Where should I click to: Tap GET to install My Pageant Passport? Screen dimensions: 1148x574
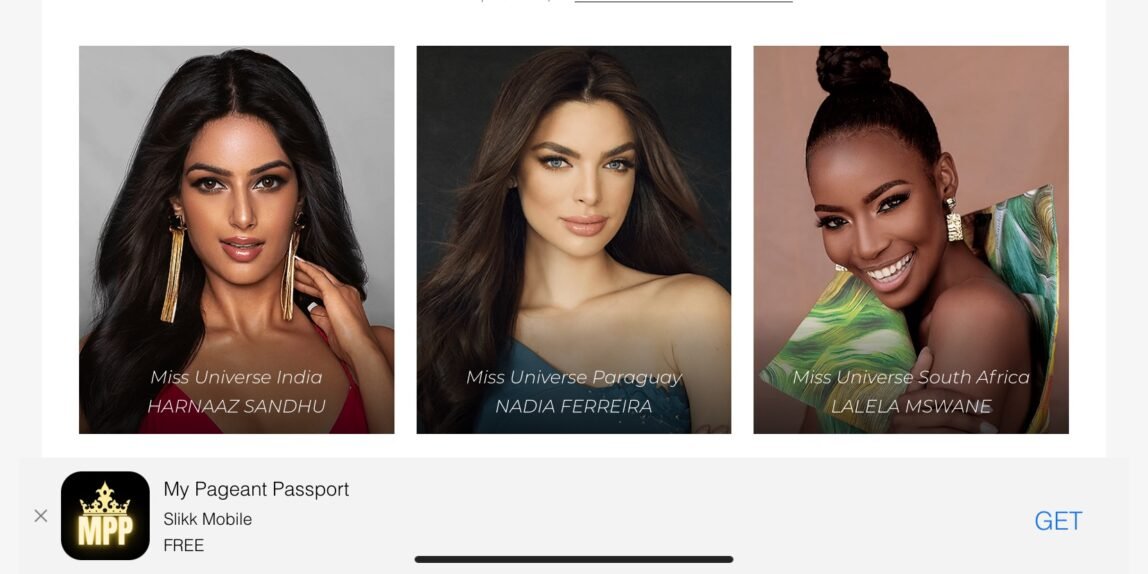(1058, 520)
